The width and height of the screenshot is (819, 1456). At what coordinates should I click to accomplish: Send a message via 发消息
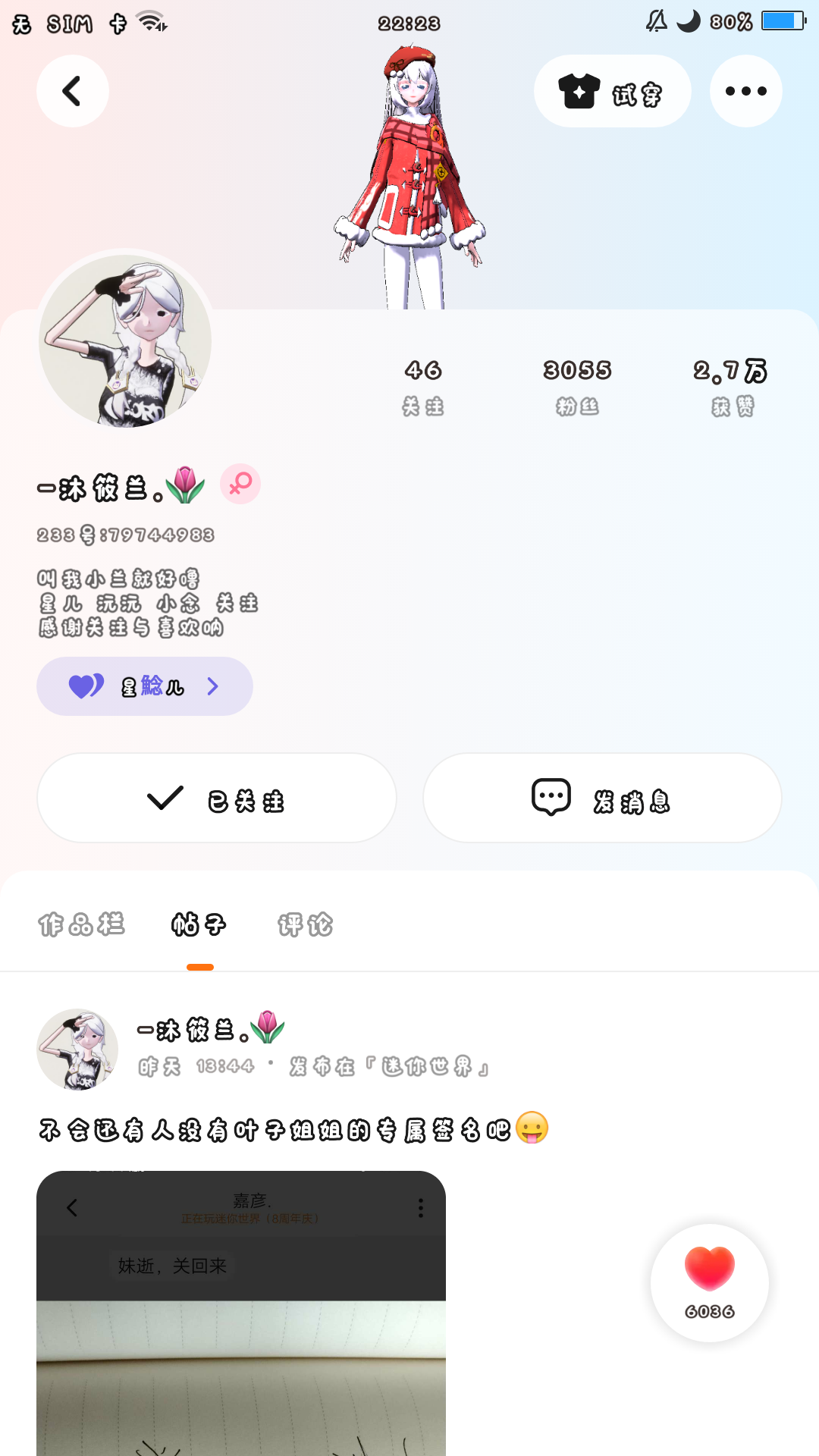click(602, 798)
